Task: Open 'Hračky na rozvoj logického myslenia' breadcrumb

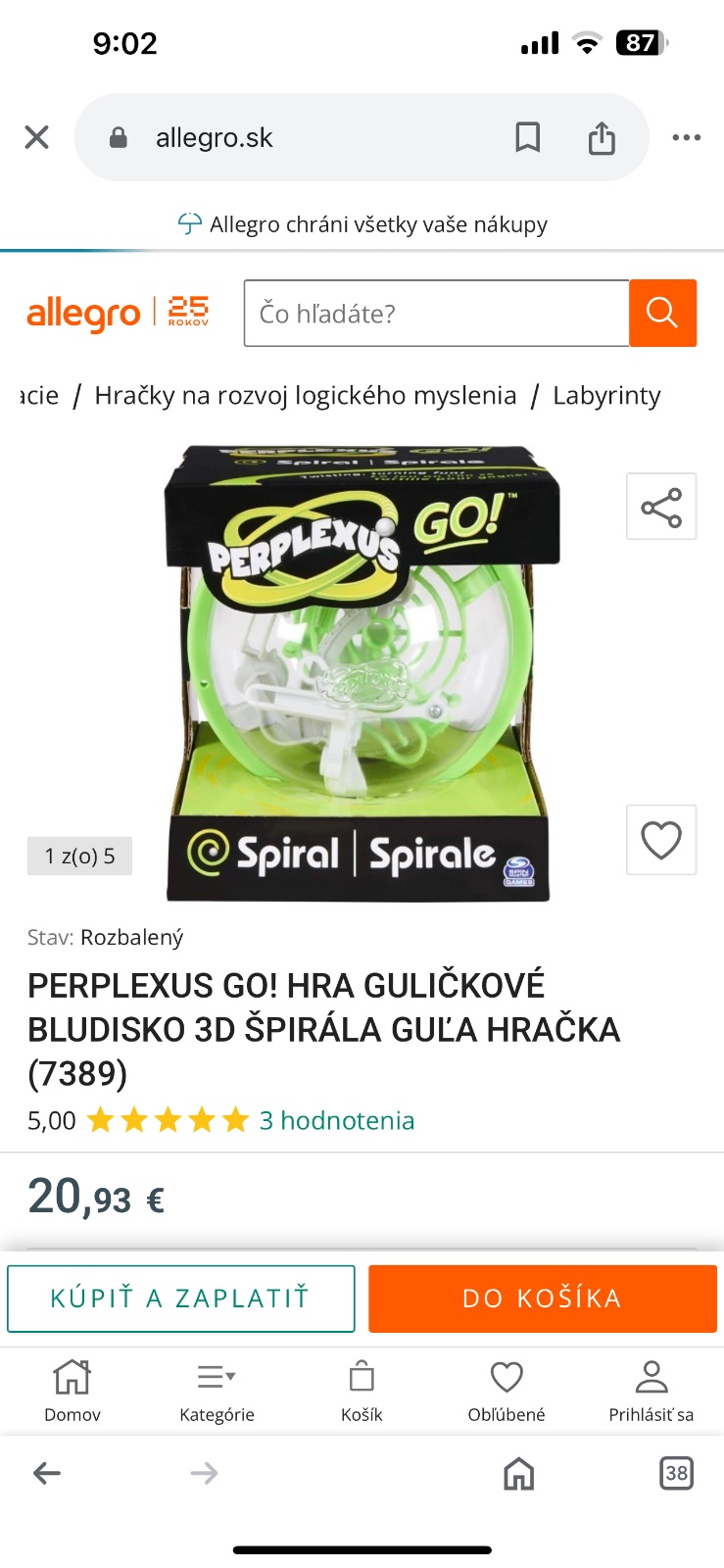Action: coord(305,395)
